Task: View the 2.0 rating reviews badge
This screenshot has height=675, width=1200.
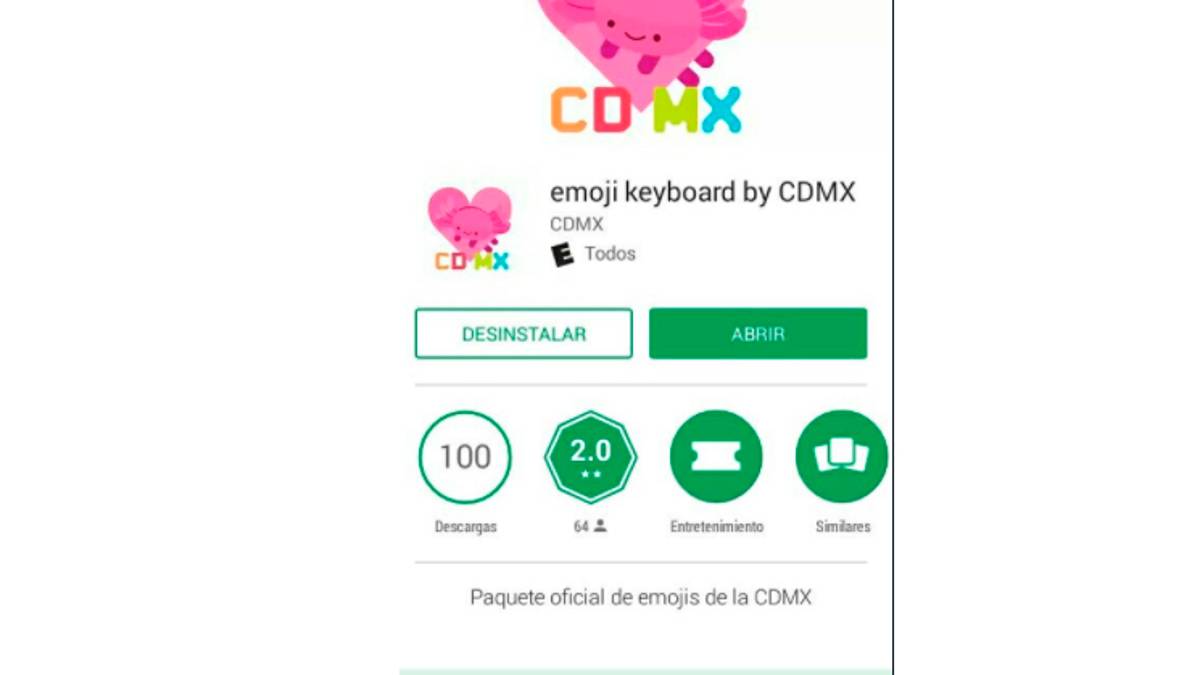Action: click(x=590, y=457)
